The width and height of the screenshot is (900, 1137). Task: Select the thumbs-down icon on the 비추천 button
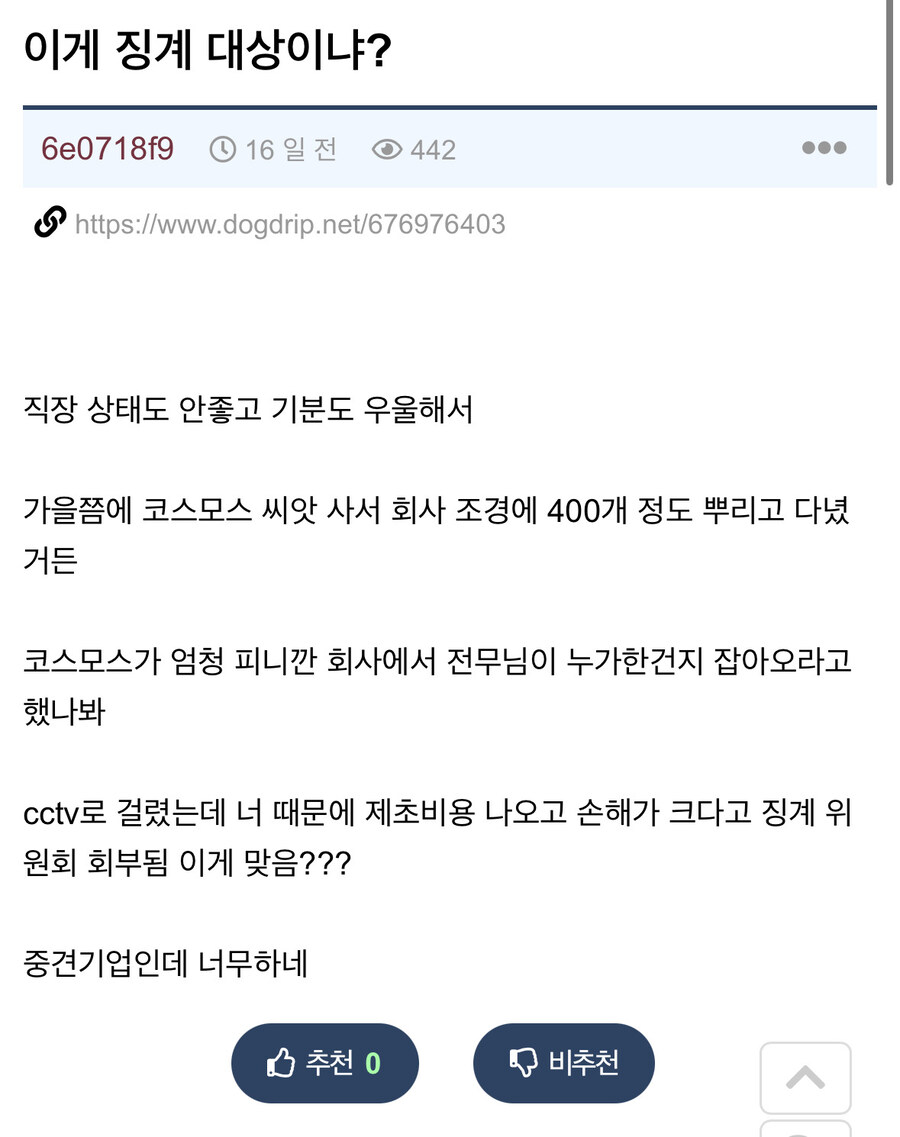[x=521, y=1063]
